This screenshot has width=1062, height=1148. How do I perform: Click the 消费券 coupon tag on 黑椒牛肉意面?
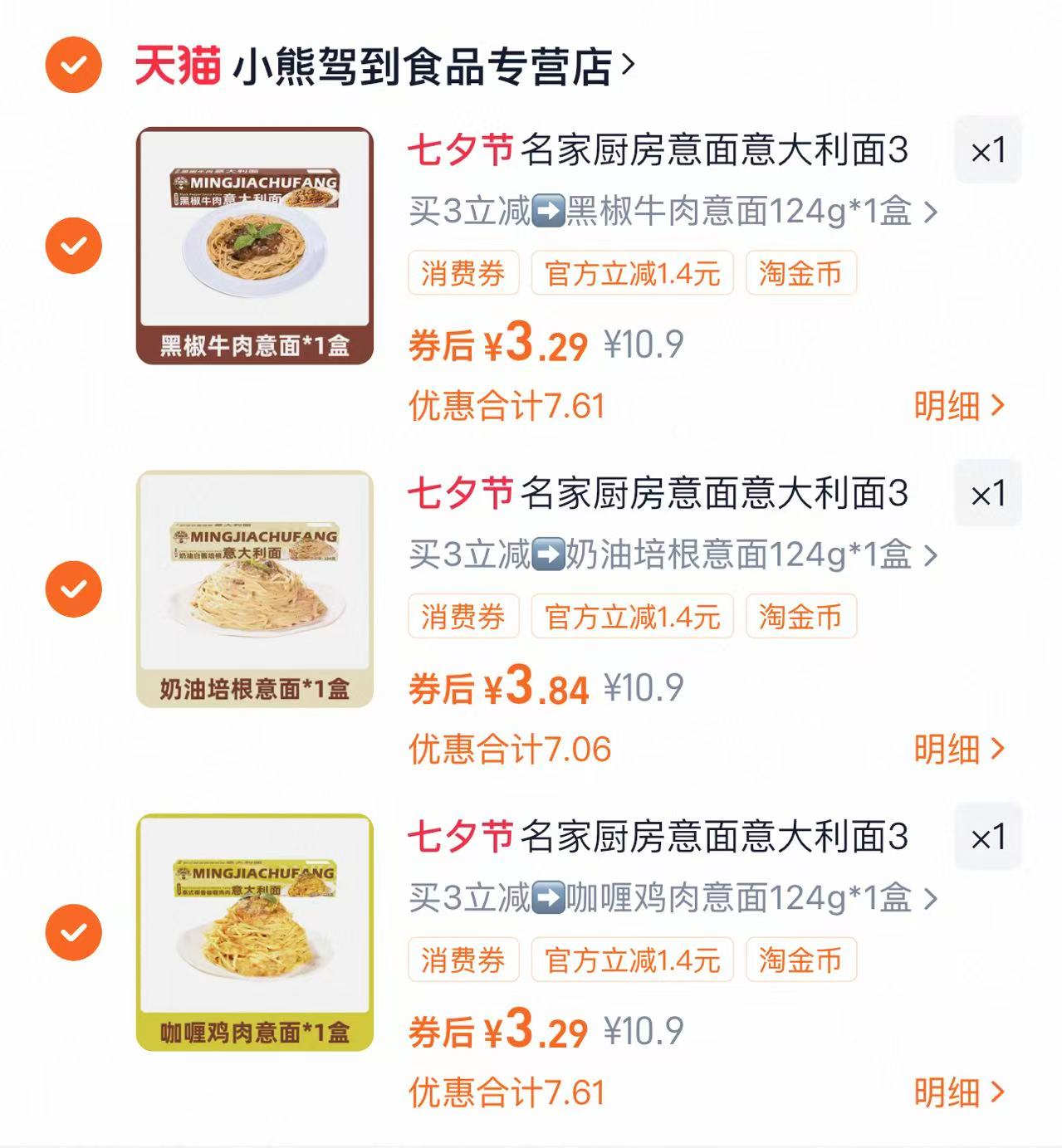pos(463,272)
